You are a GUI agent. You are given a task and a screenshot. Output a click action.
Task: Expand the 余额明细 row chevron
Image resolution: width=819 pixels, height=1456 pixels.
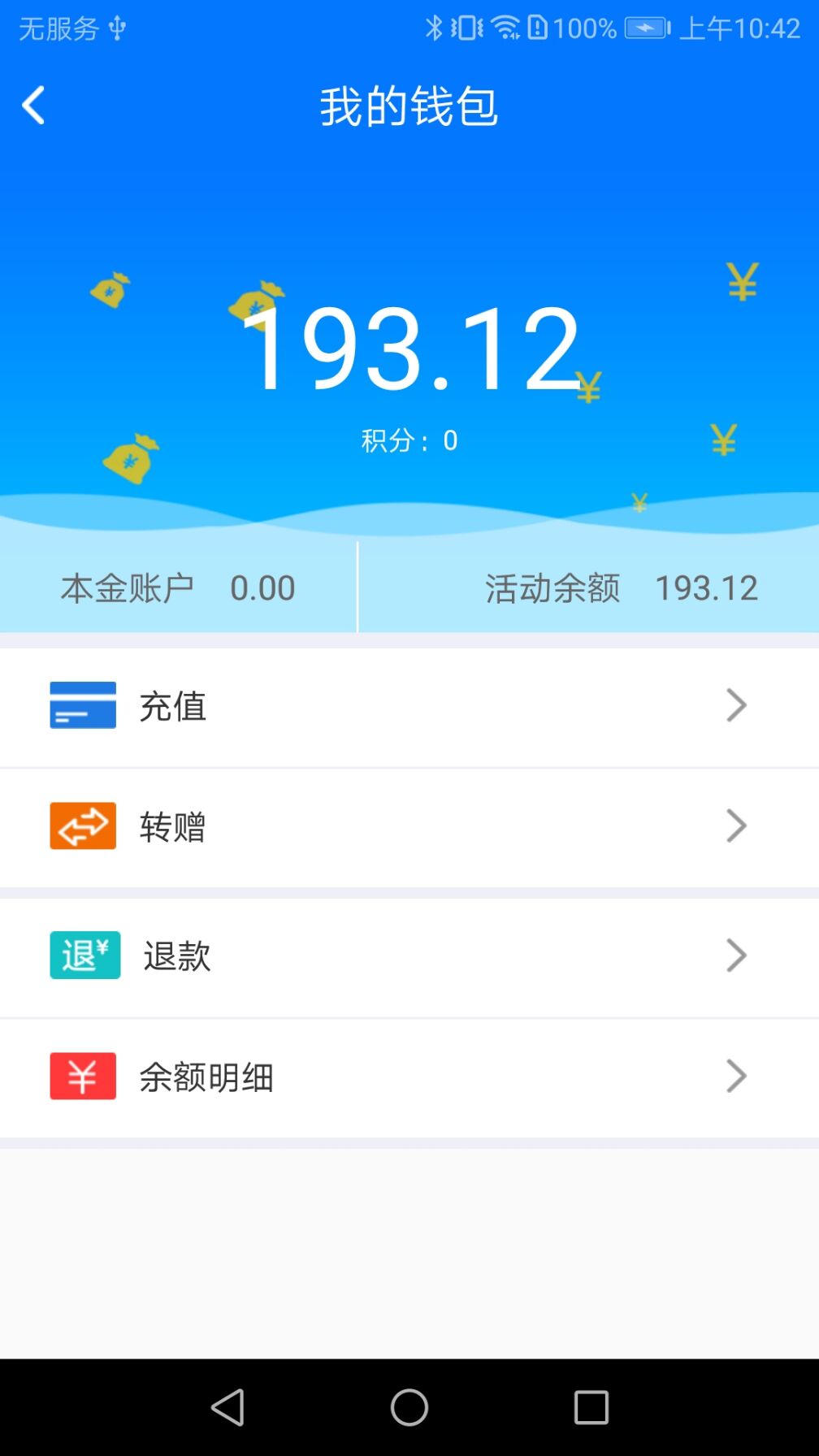click(x=736, y=1077)
